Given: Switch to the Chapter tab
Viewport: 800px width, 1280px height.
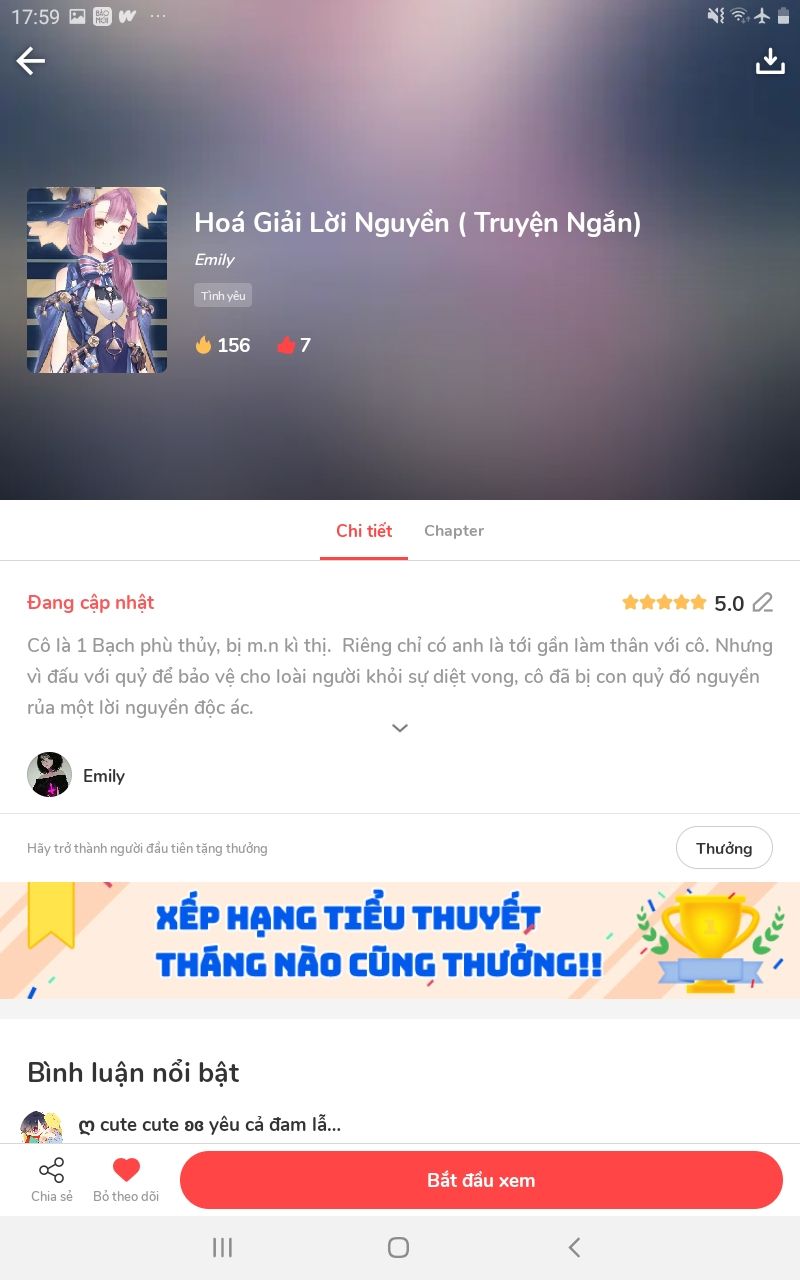Looking at the screenshot, I should pyautogui.click(x=454, y=531).
